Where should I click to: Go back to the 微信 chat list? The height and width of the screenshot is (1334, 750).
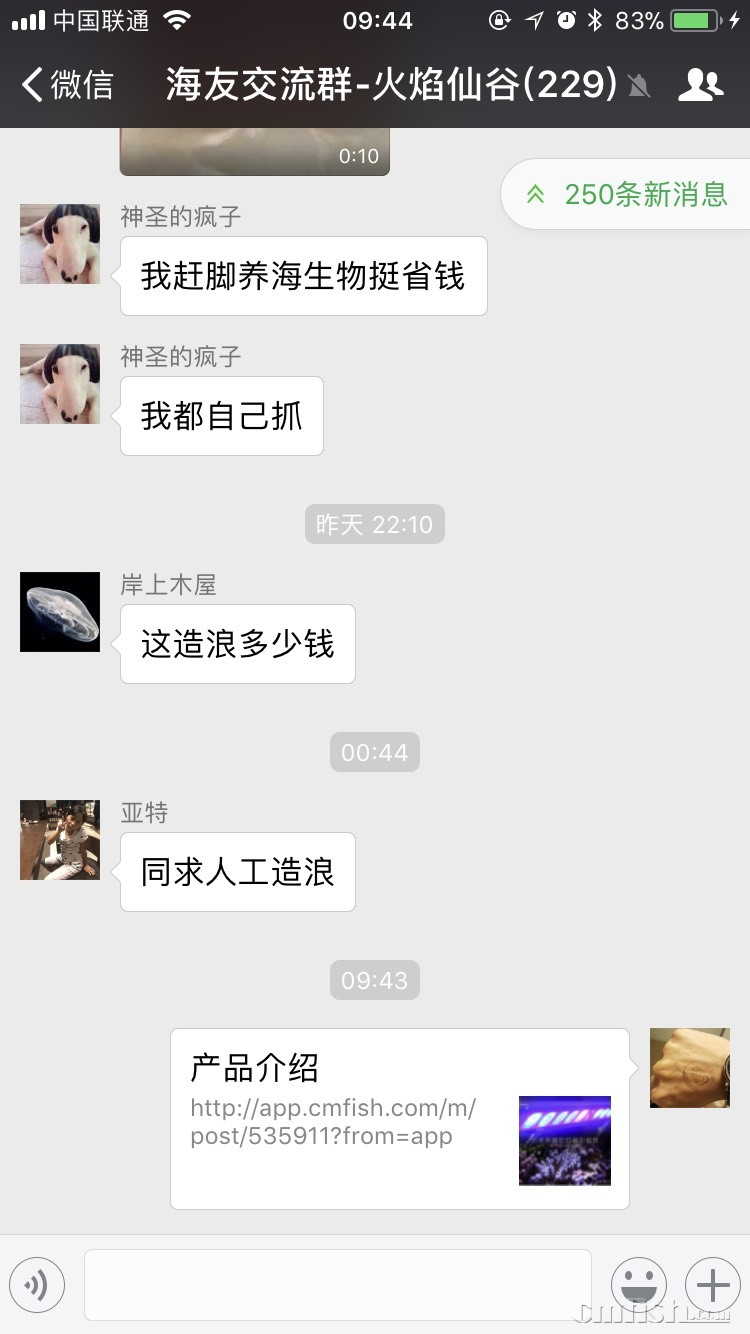pyautogui.click(x=68, y=85)
